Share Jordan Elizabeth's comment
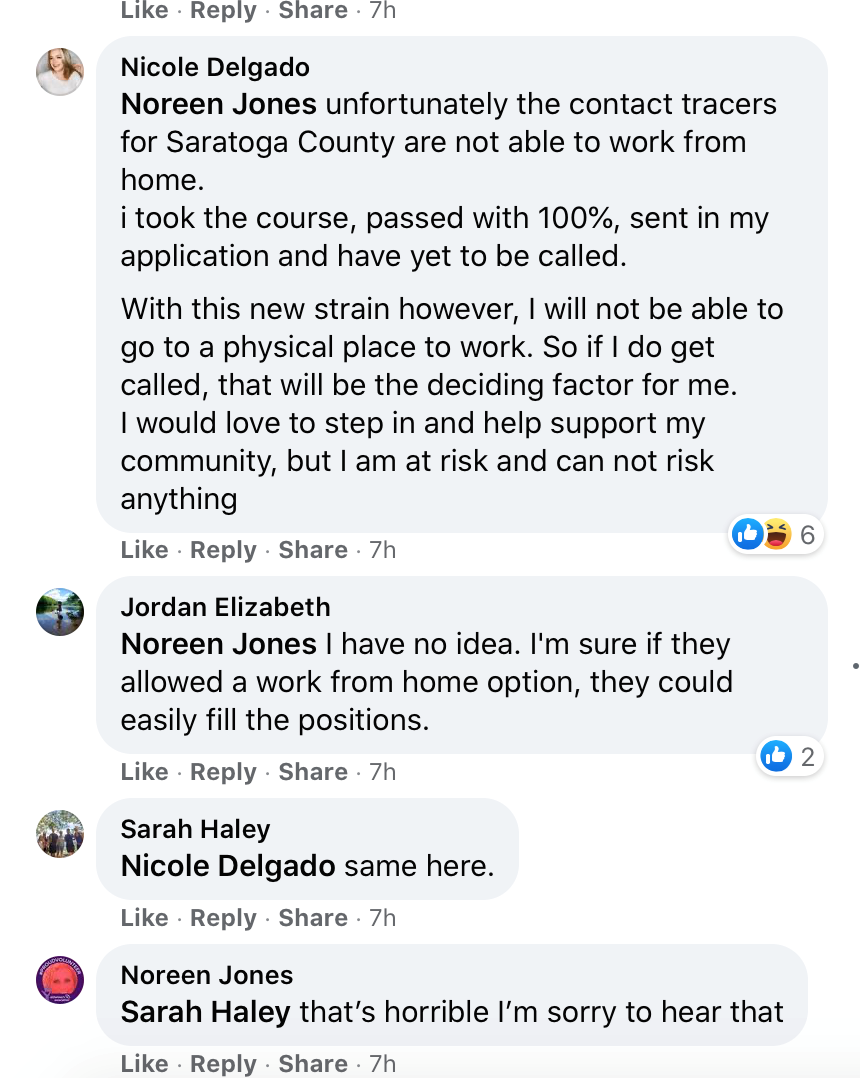 coord(313,772)
